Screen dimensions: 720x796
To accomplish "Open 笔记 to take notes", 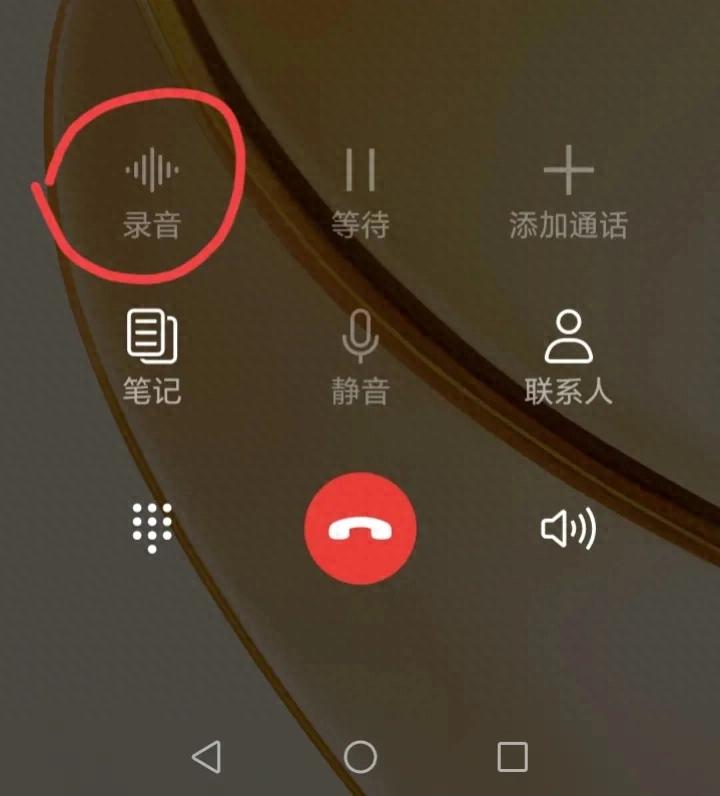I will point(152,355).
